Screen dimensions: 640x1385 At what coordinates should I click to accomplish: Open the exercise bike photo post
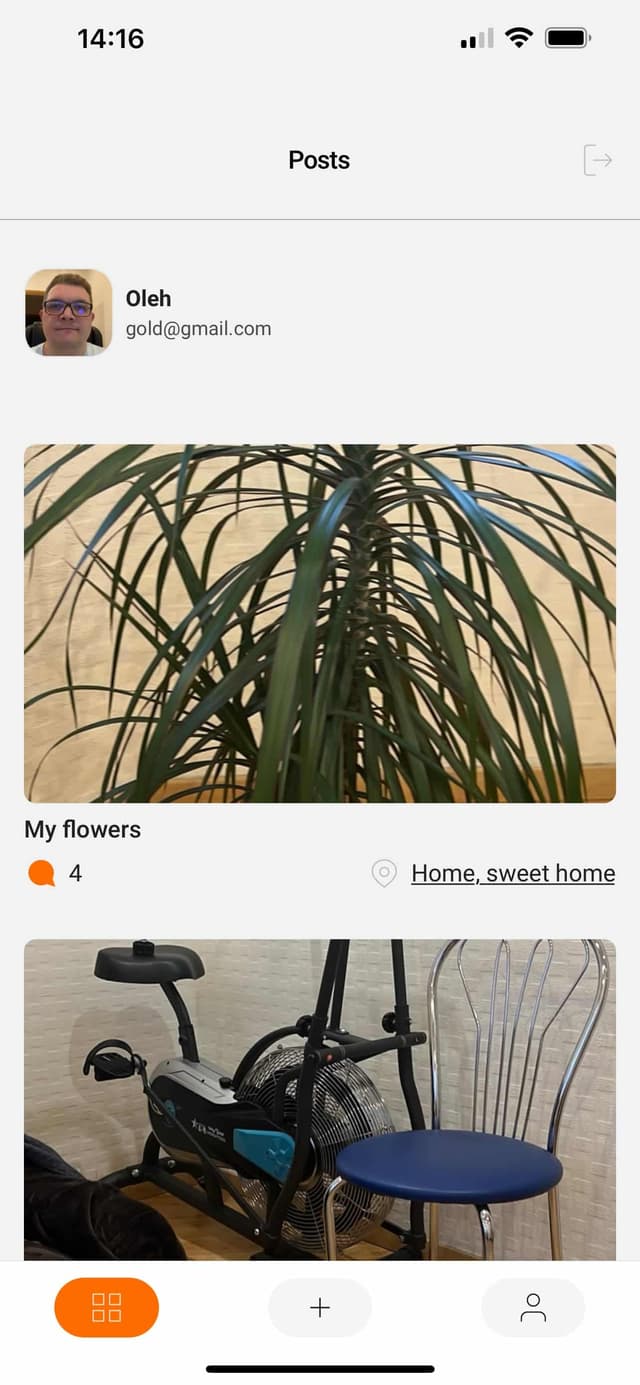320,1098
